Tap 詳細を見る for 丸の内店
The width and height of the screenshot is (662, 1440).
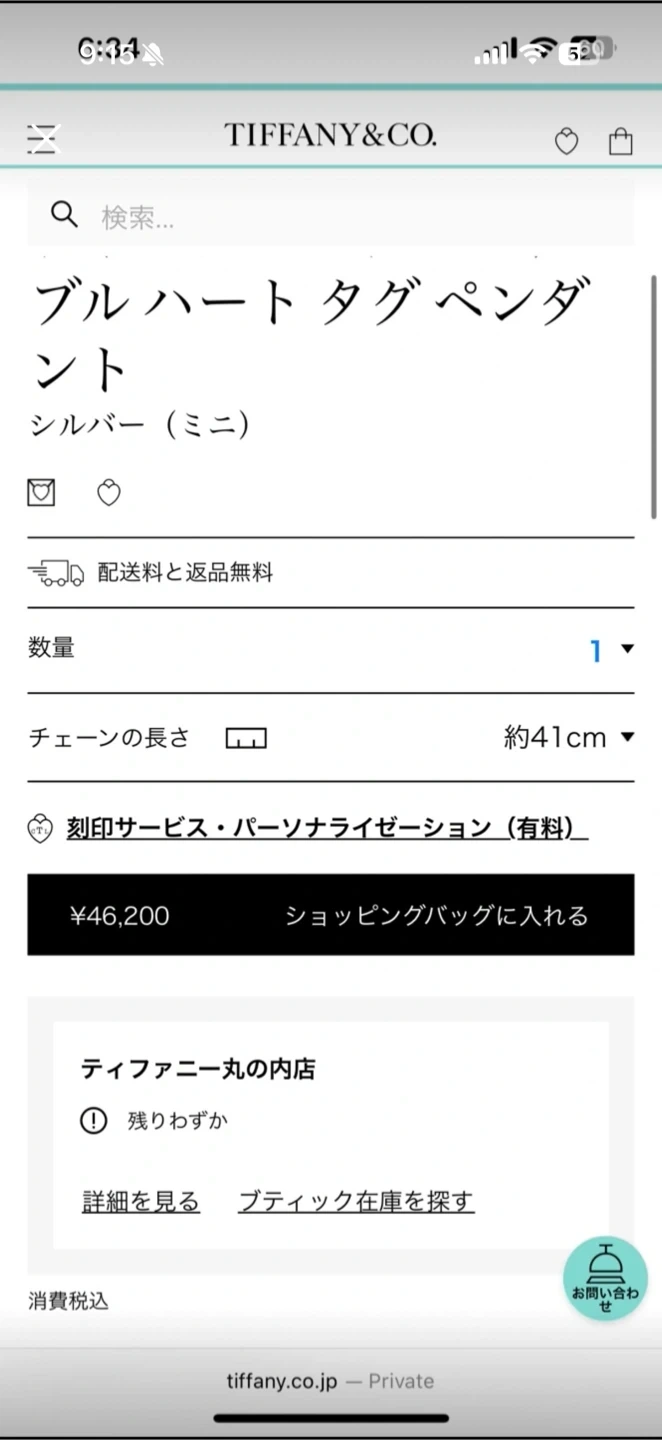pyautogui.click(x=141, y=1201)
